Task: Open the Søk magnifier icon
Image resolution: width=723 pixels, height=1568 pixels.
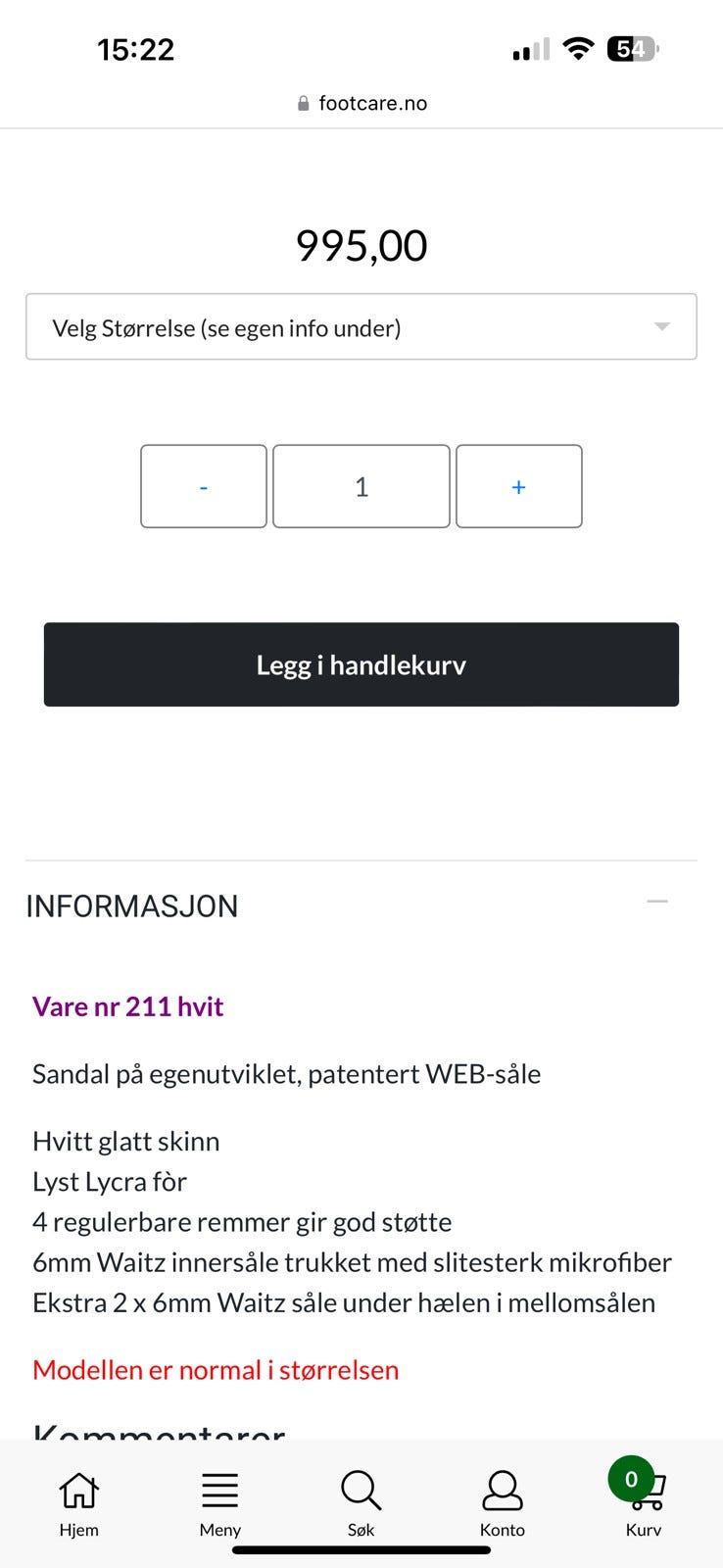Action: point(360,1491)
